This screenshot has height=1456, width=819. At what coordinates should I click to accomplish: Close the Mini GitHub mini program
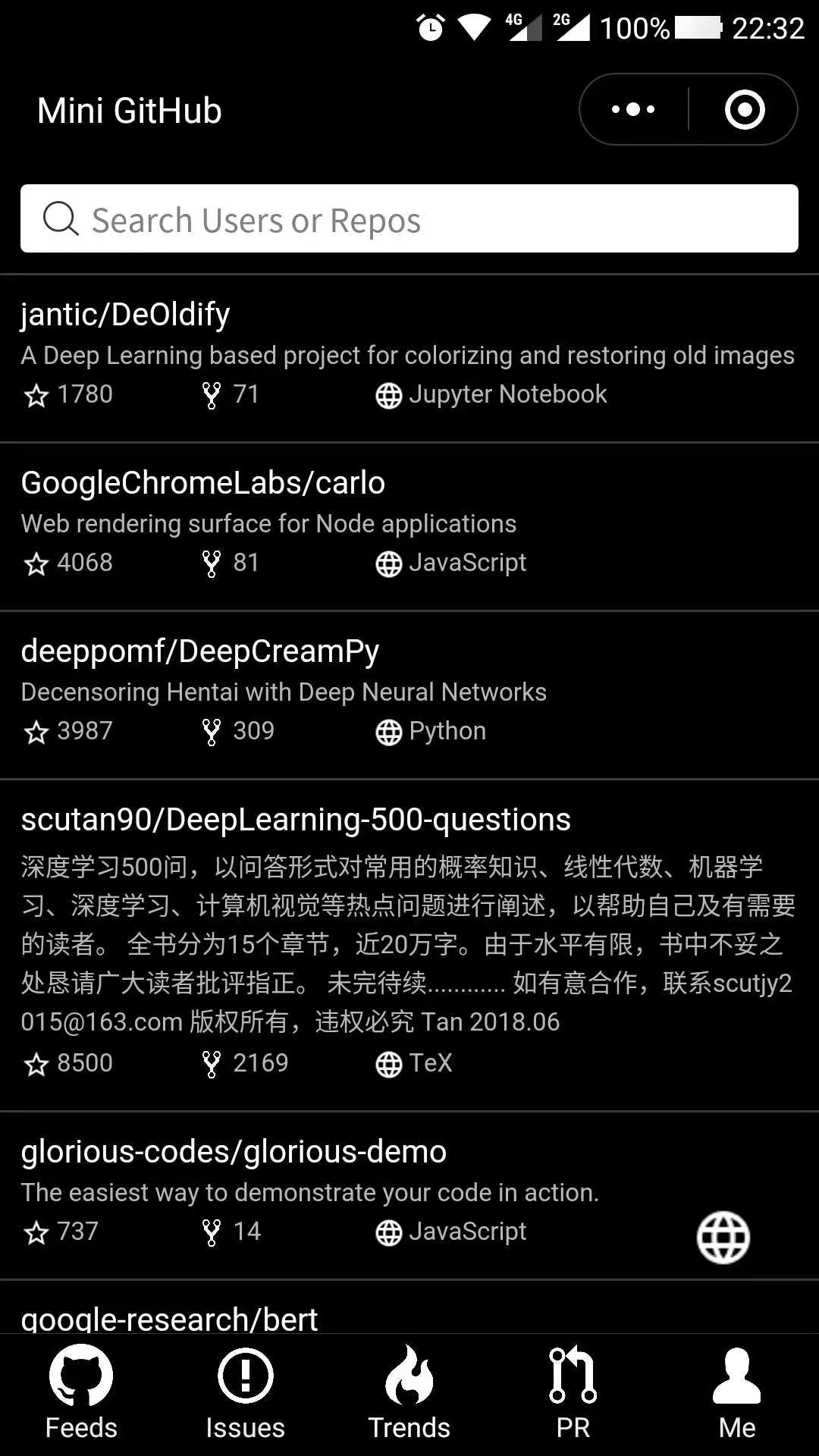[744, 110]
